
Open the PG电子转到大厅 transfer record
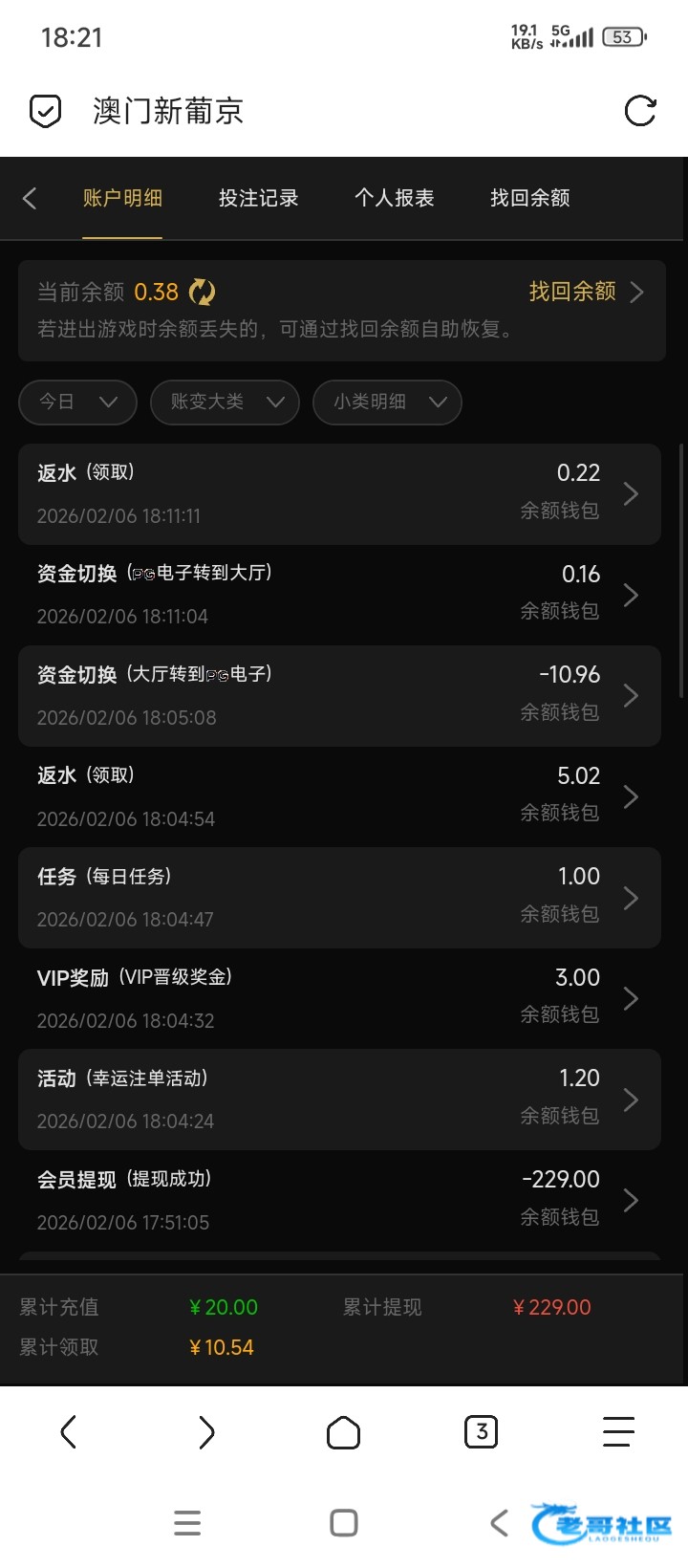coord(339,595)
